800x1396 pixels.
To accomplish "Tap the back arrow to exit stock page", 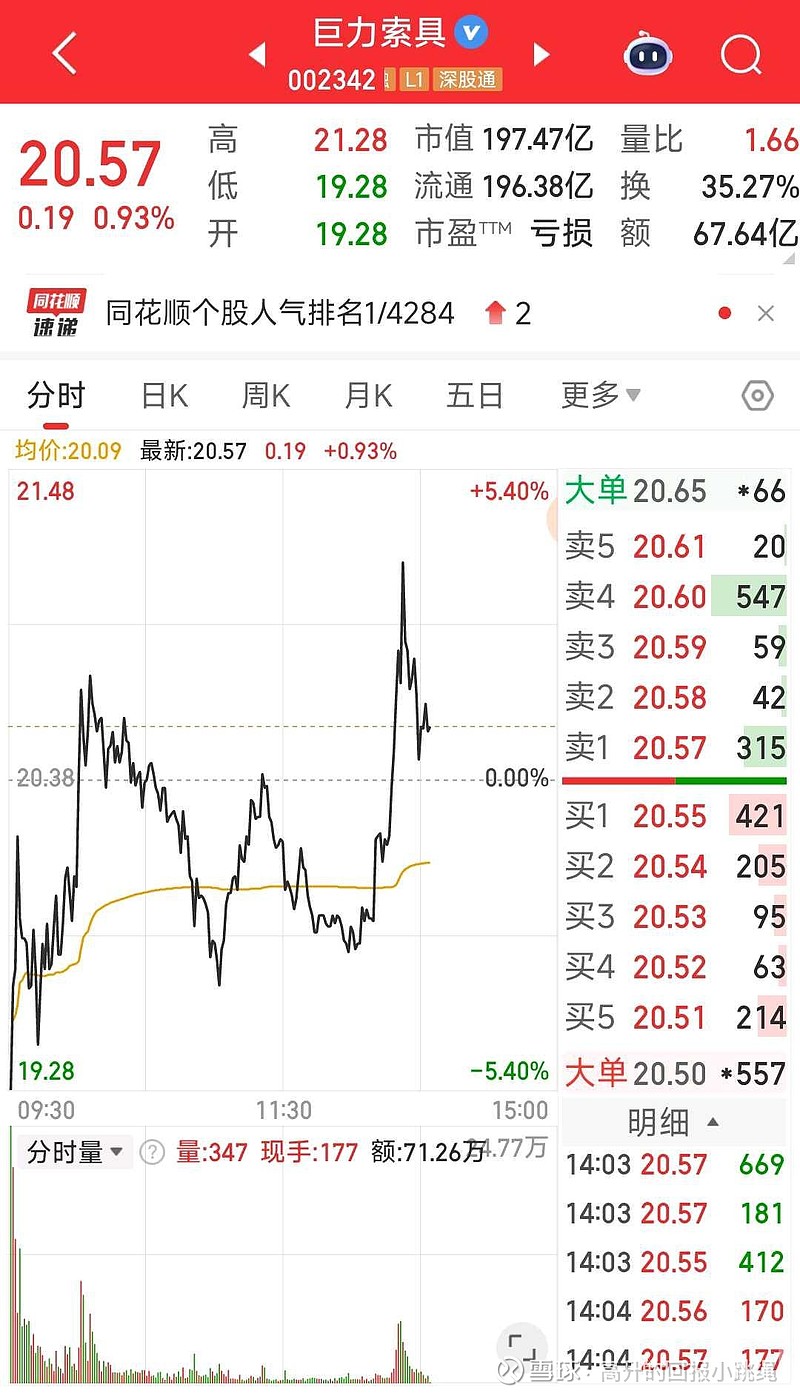I will [62, 54].
